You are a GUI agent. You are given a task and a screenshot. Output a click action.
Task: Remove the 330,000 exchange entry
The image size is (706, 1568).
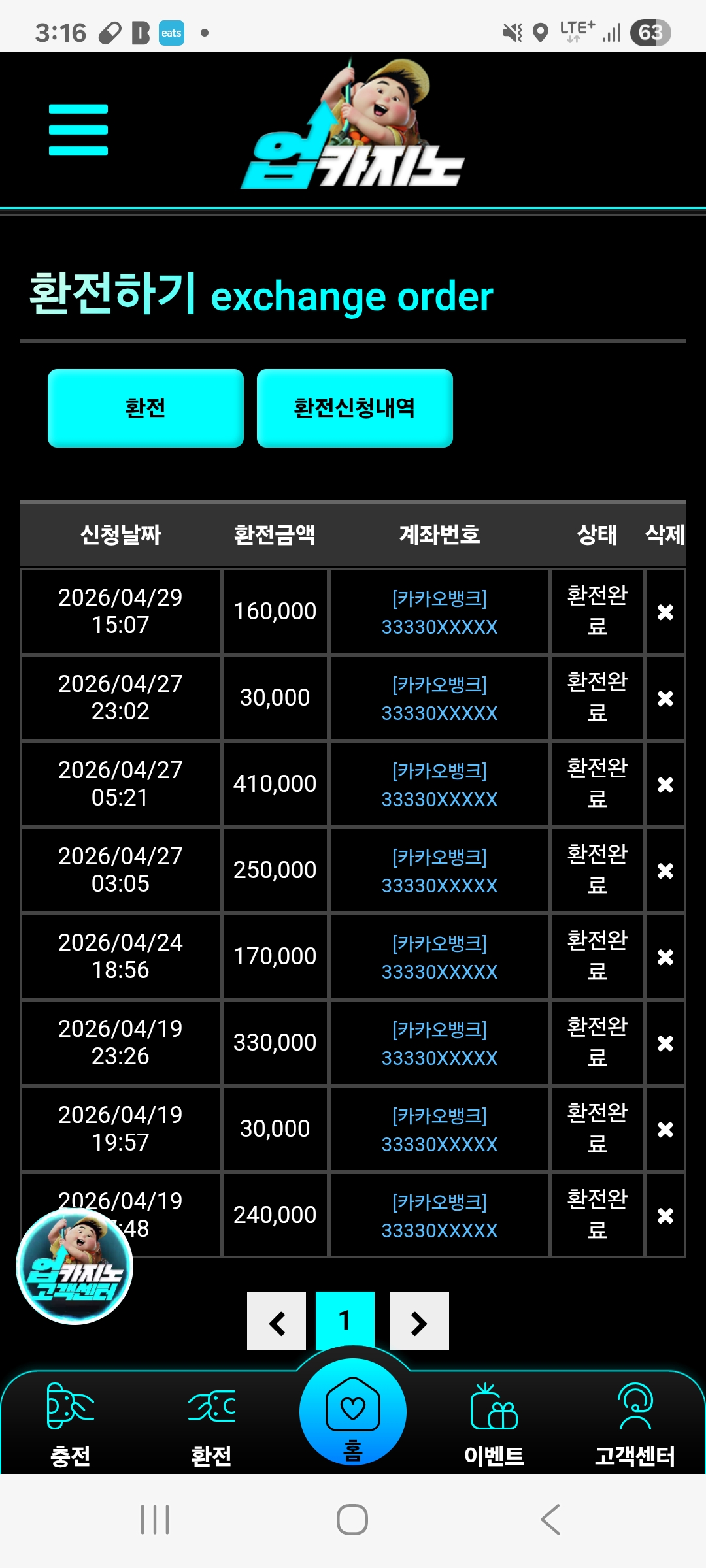click(665, 1043)
